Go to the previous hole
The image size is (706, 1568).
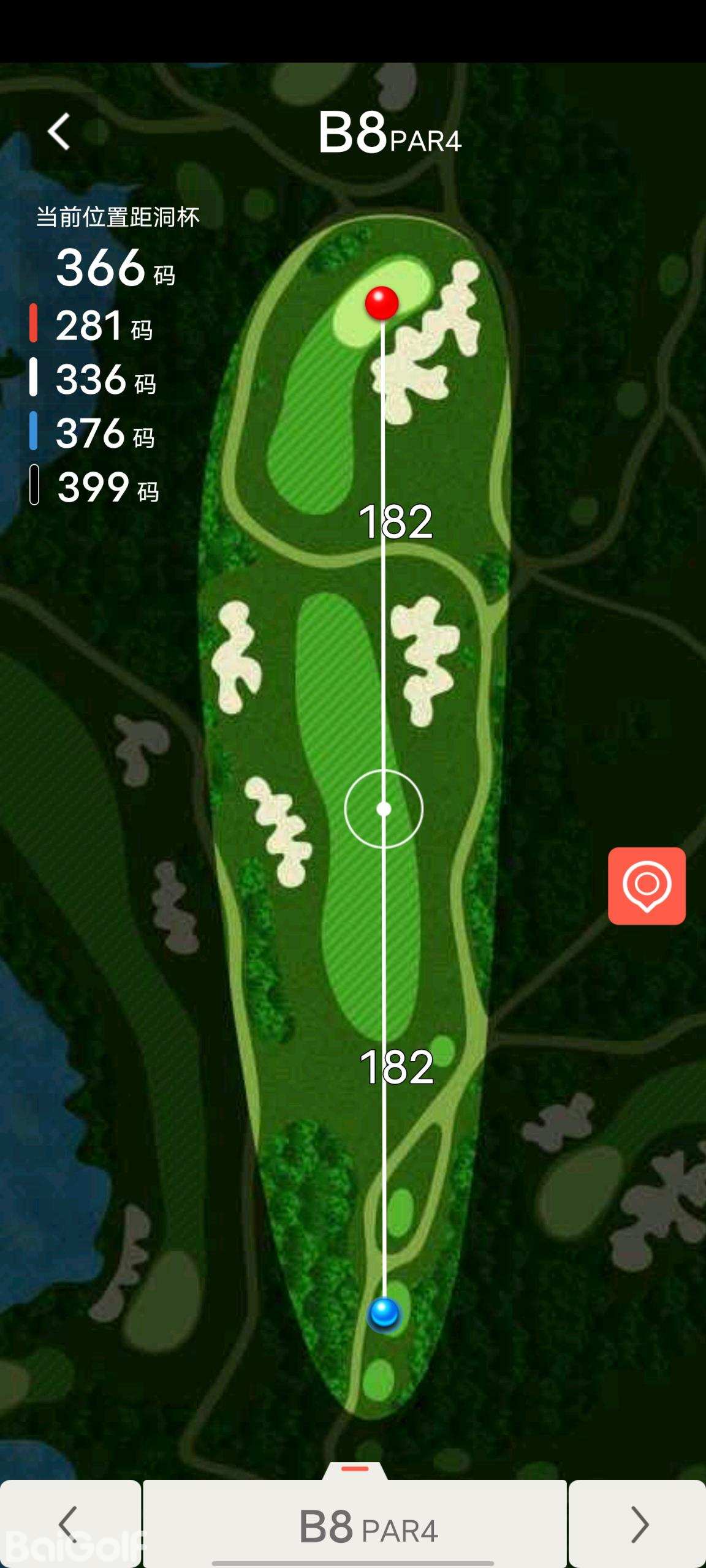[x=70, y=1524]
